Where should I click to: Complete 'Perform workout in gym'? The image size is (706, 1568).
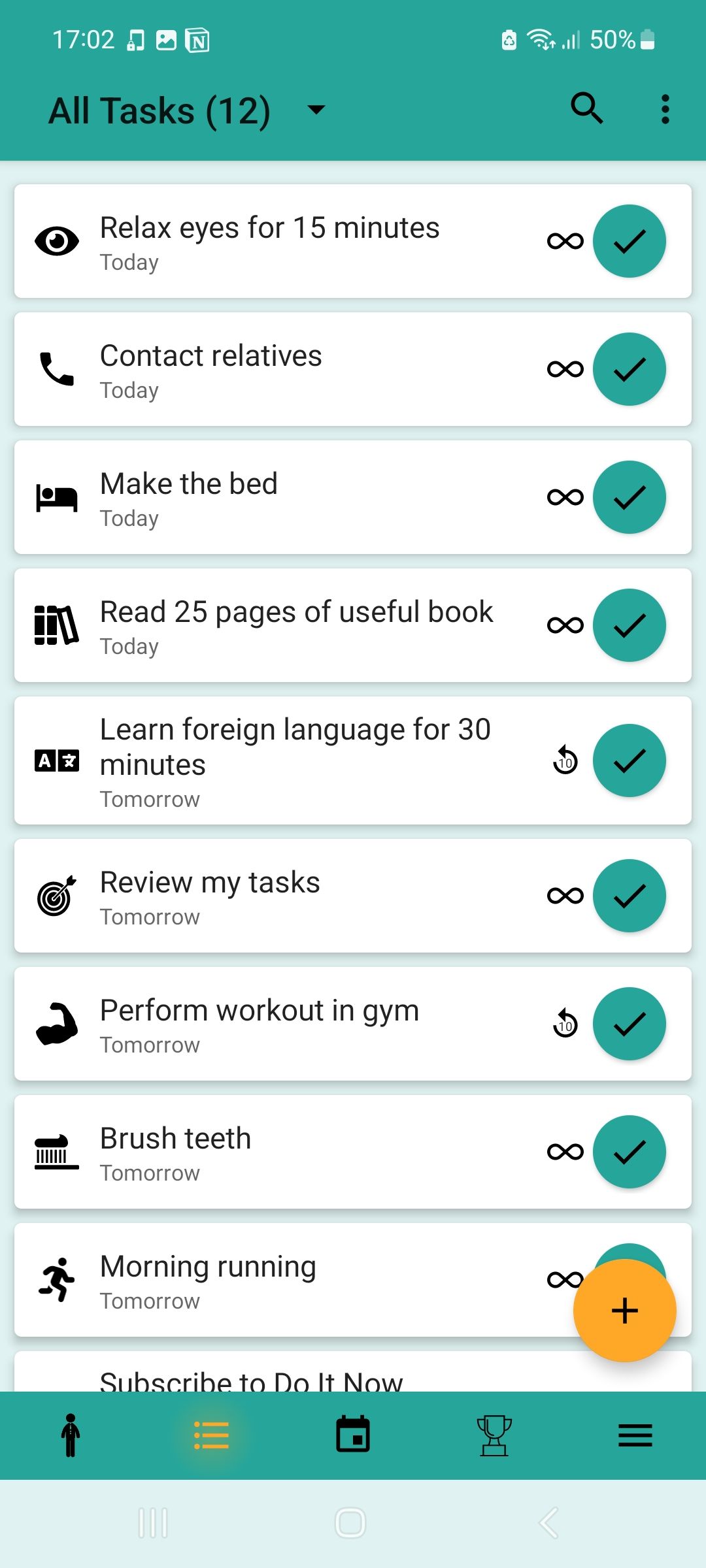click(629, 1024)
